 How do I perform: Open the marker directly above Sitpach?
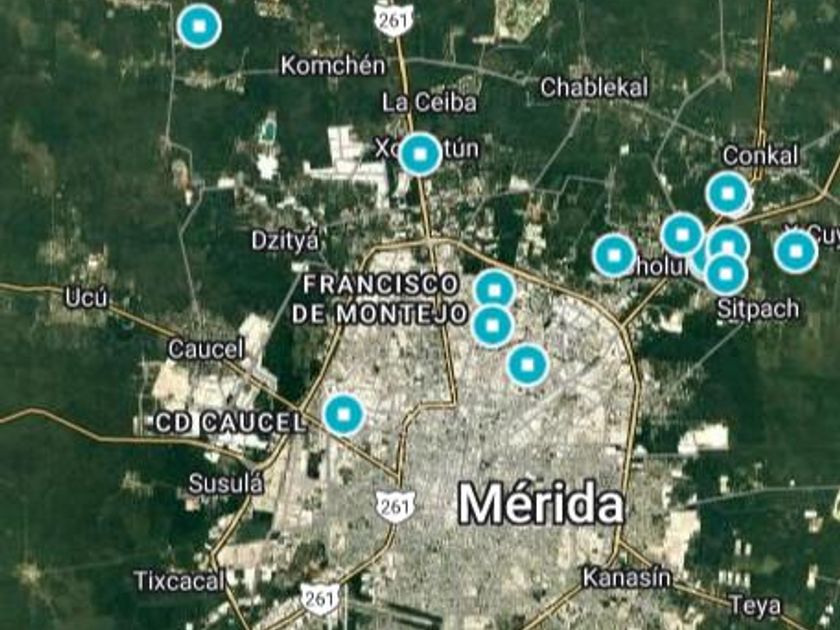(x=726, y=273)
